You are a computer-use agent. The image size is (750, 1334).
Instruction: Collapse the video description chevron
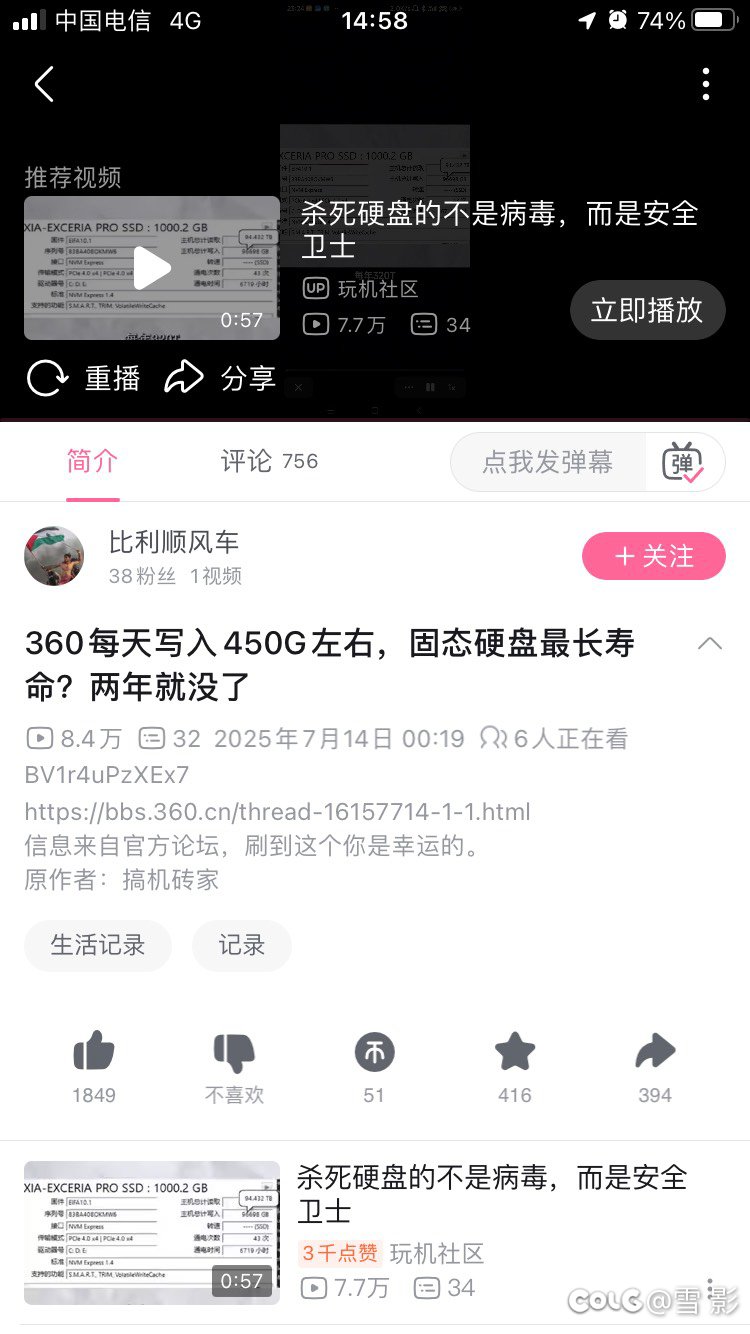coord(709,644)
